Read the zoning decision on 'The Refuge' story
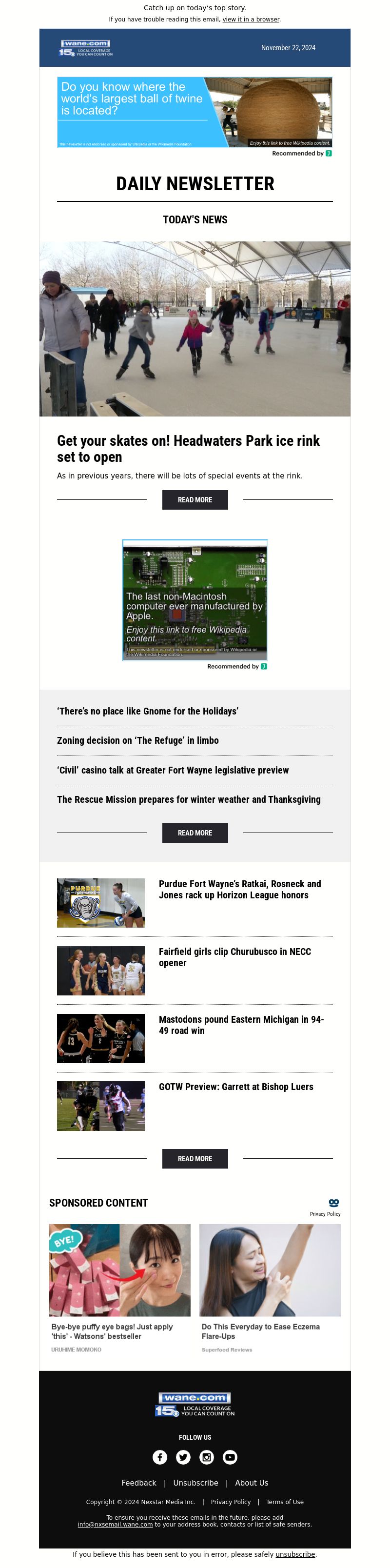The height and width of the screenshot is (1568, 390). 138,740
